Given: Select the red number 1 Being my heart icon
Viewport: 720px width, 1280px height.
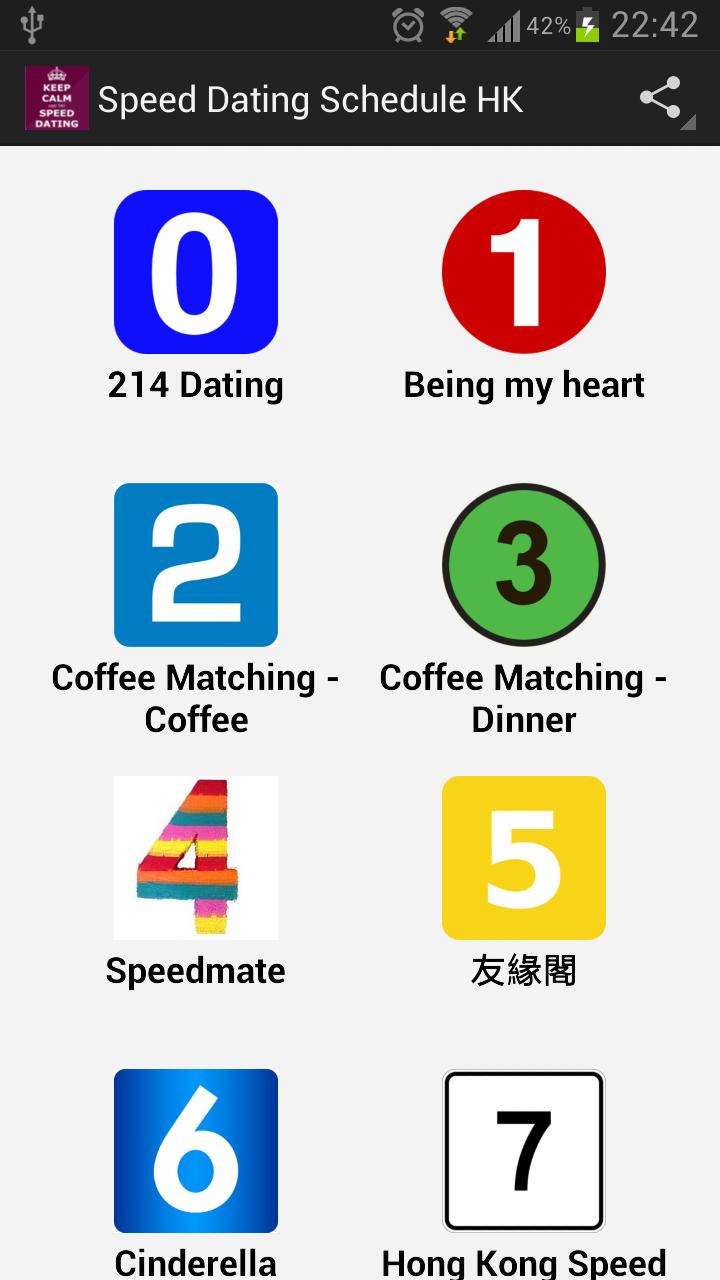Looking at the screenshot, I should [x=523, y=271].
